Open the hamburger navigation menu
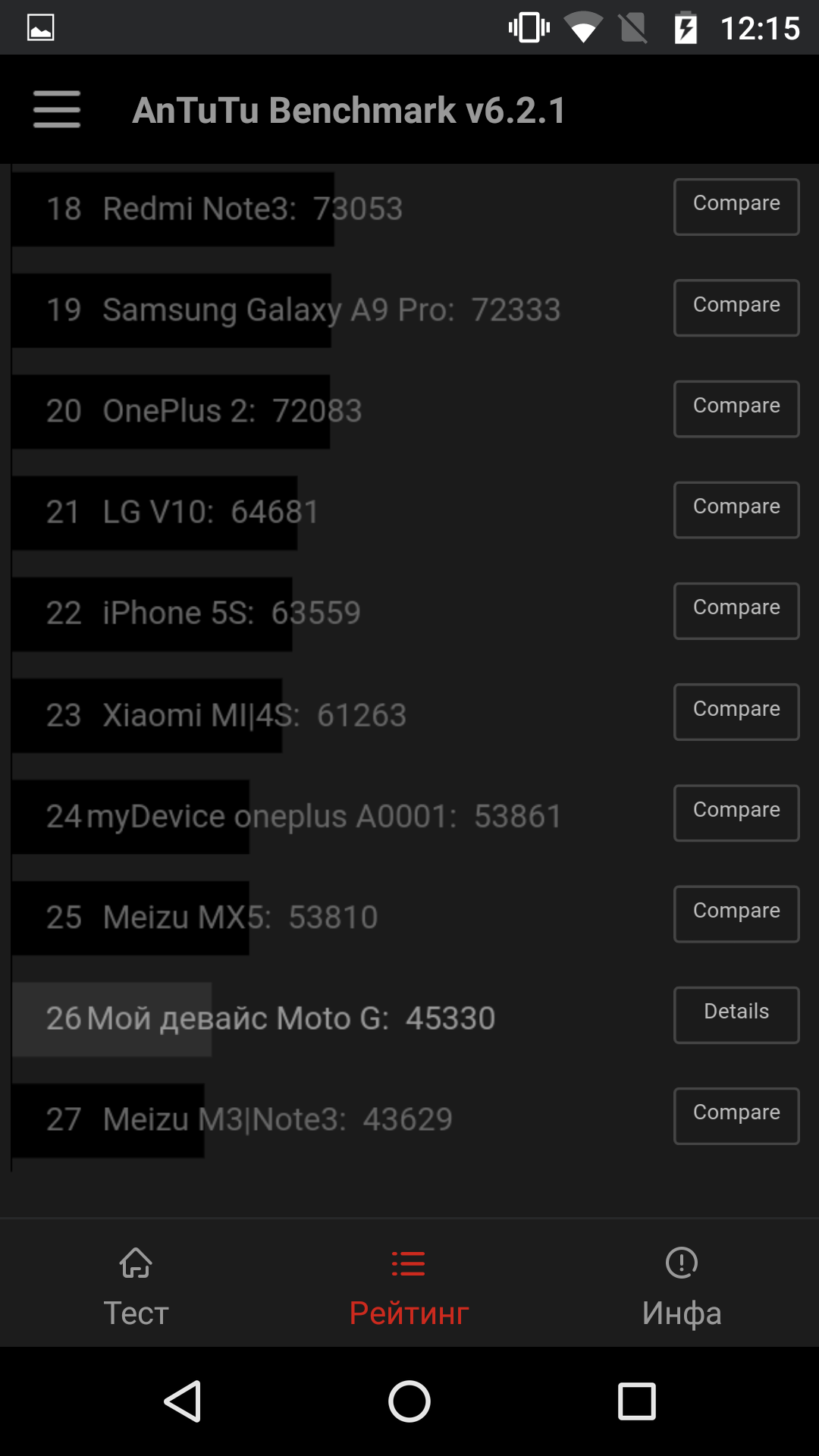The height and width of the screenshot is (1456, 819). (x=57, y=109)
